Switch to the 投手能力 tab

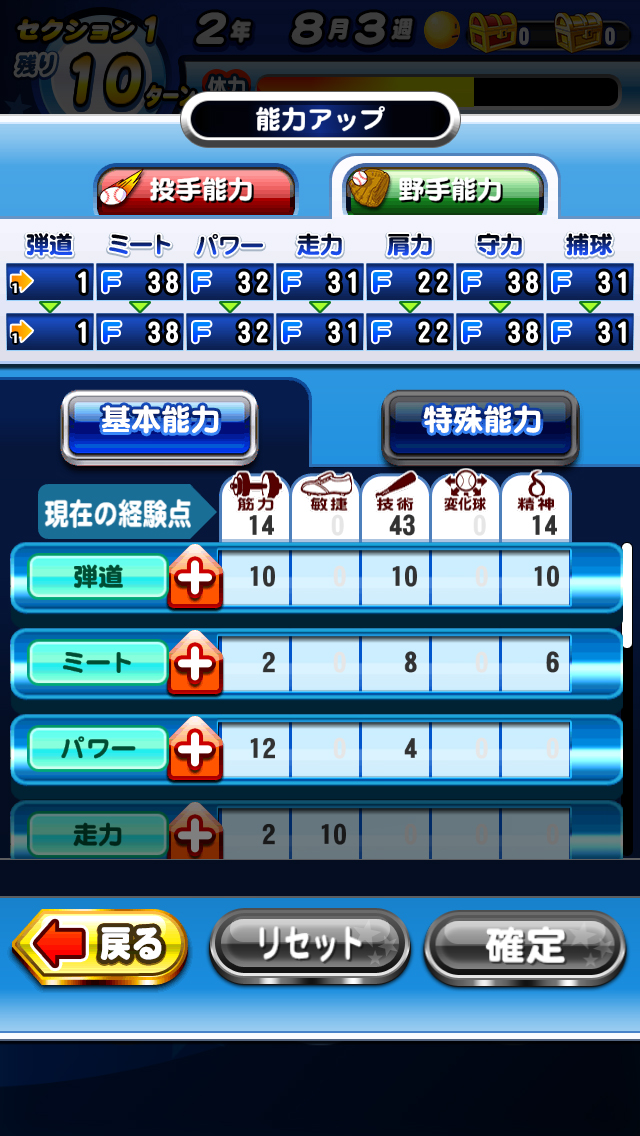click(x=196, y=190)
